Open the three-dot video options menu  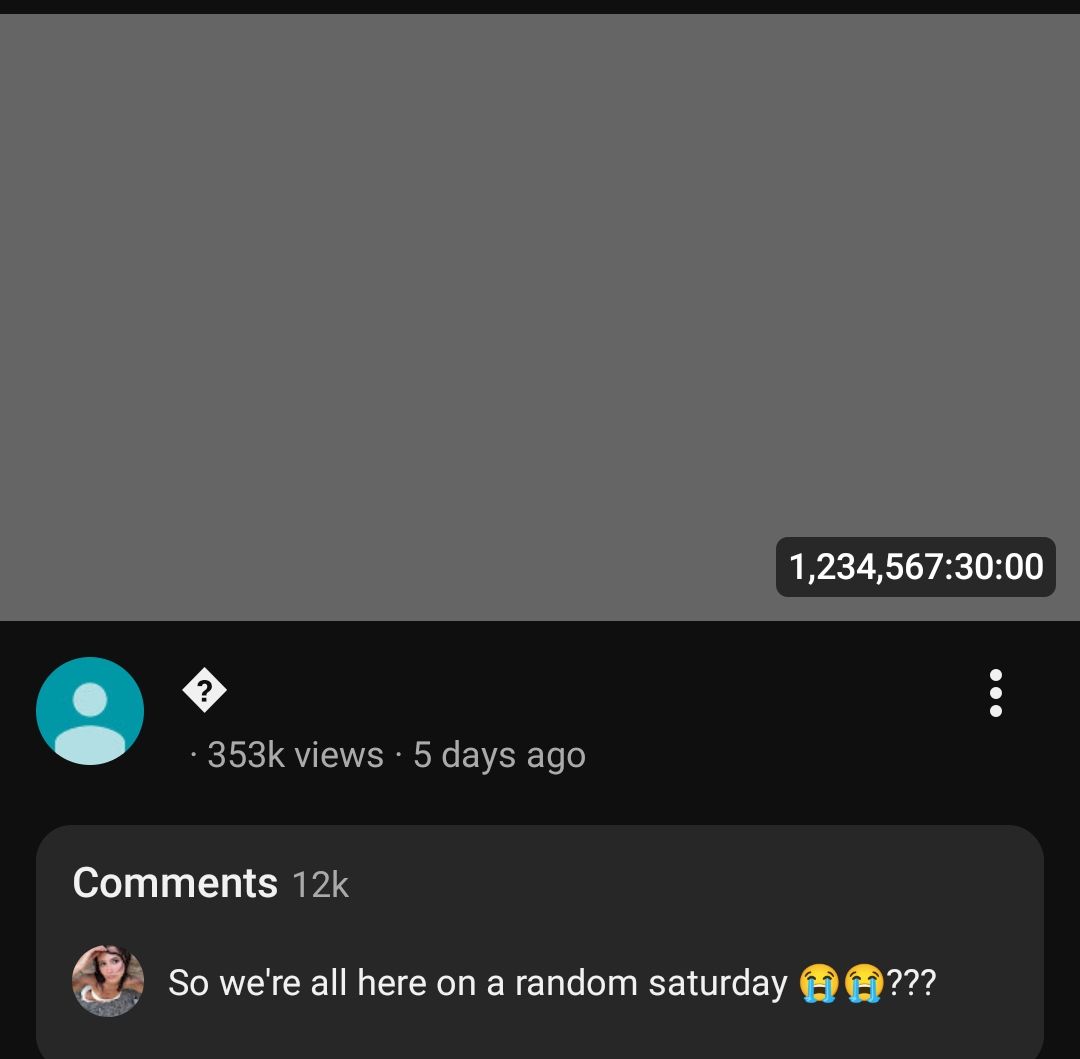995,693
